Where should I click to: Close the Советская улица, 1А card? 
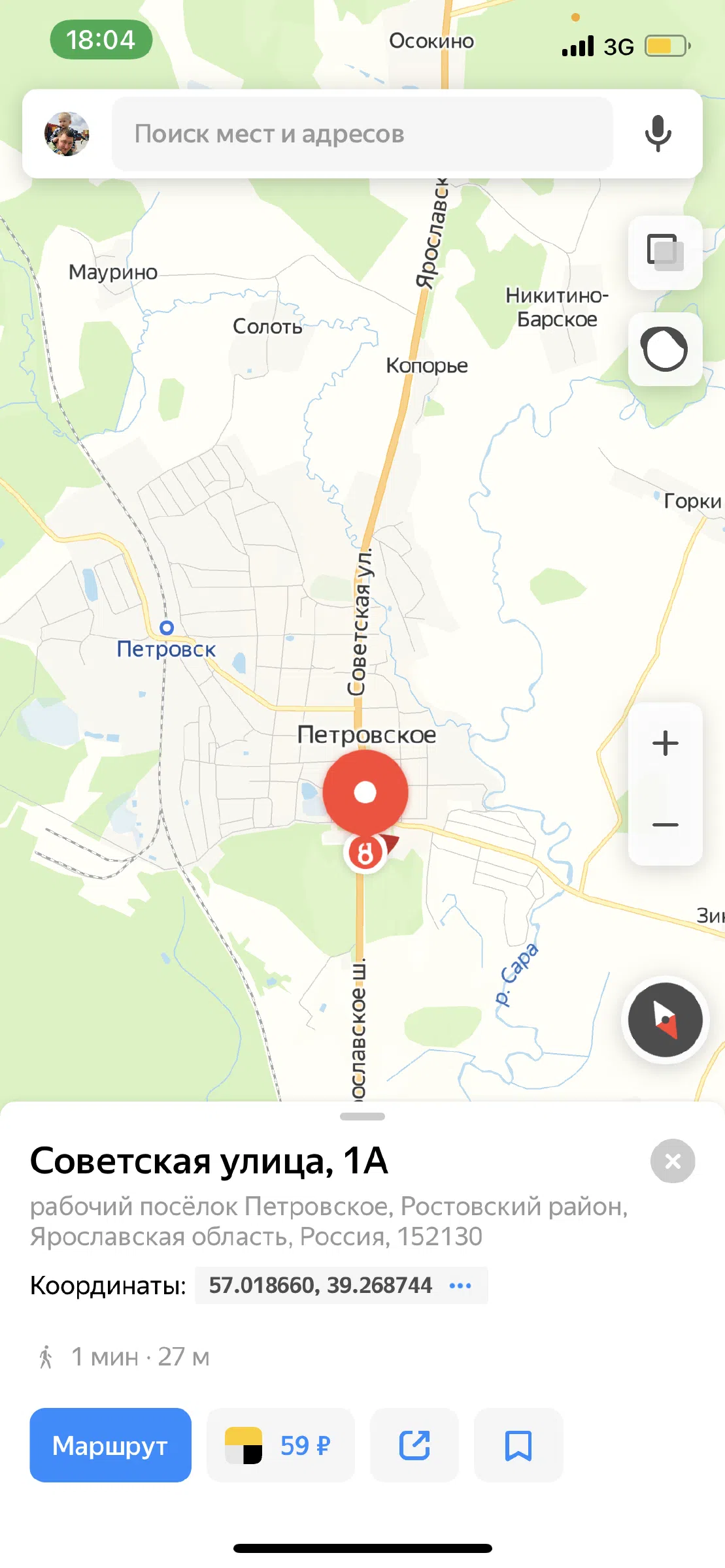(673, 1161)
